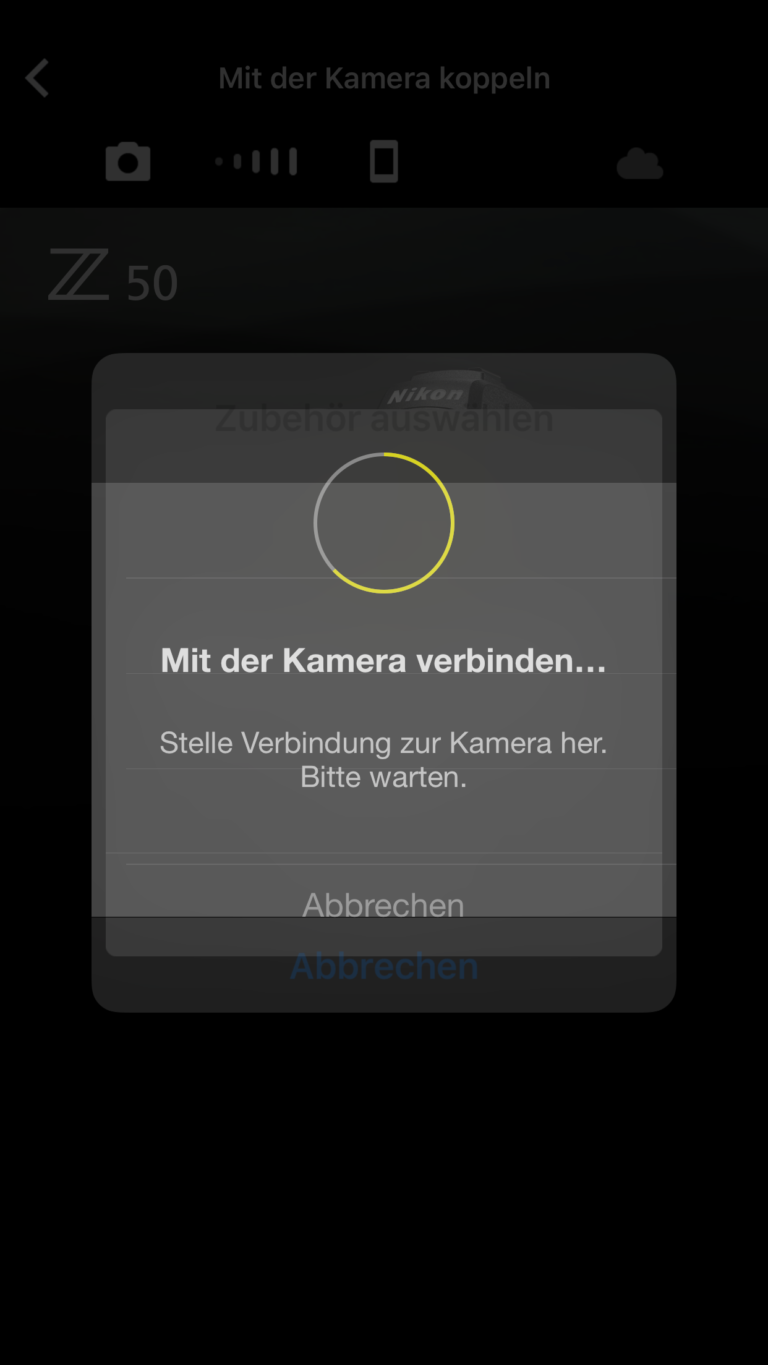Tap the Z 50 model label icon

pos(78,275)
